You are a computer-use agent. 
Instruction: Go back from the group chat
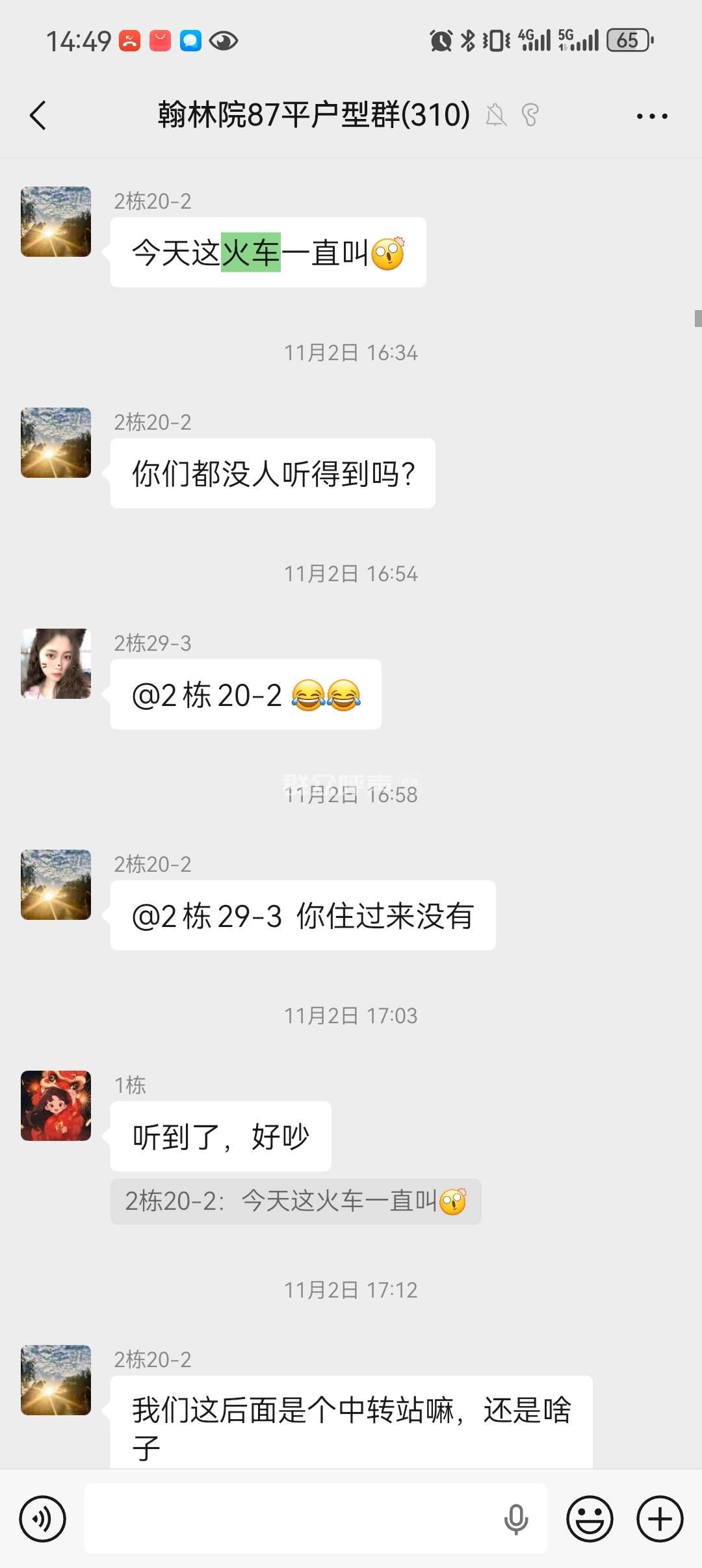38,116
